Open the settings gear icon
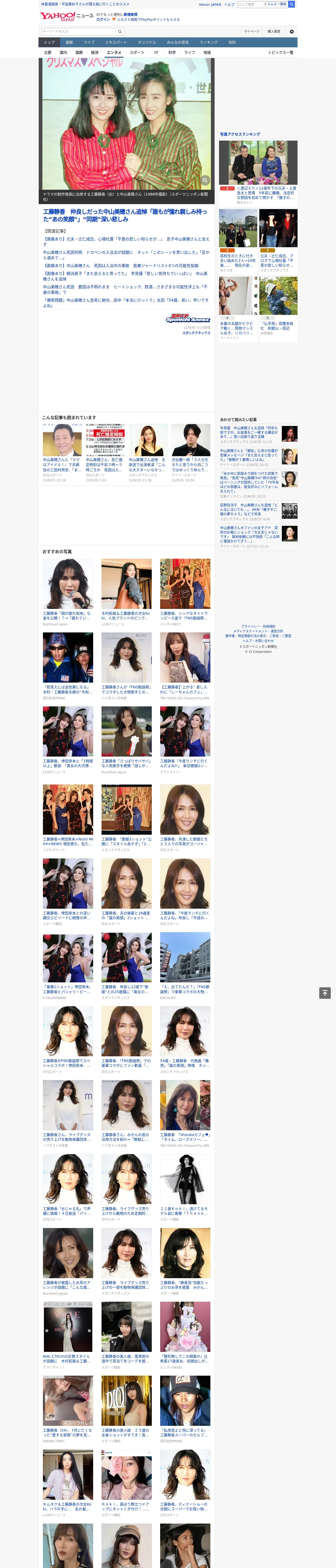The image size is (336, 1568). click(x=292, y=32)
